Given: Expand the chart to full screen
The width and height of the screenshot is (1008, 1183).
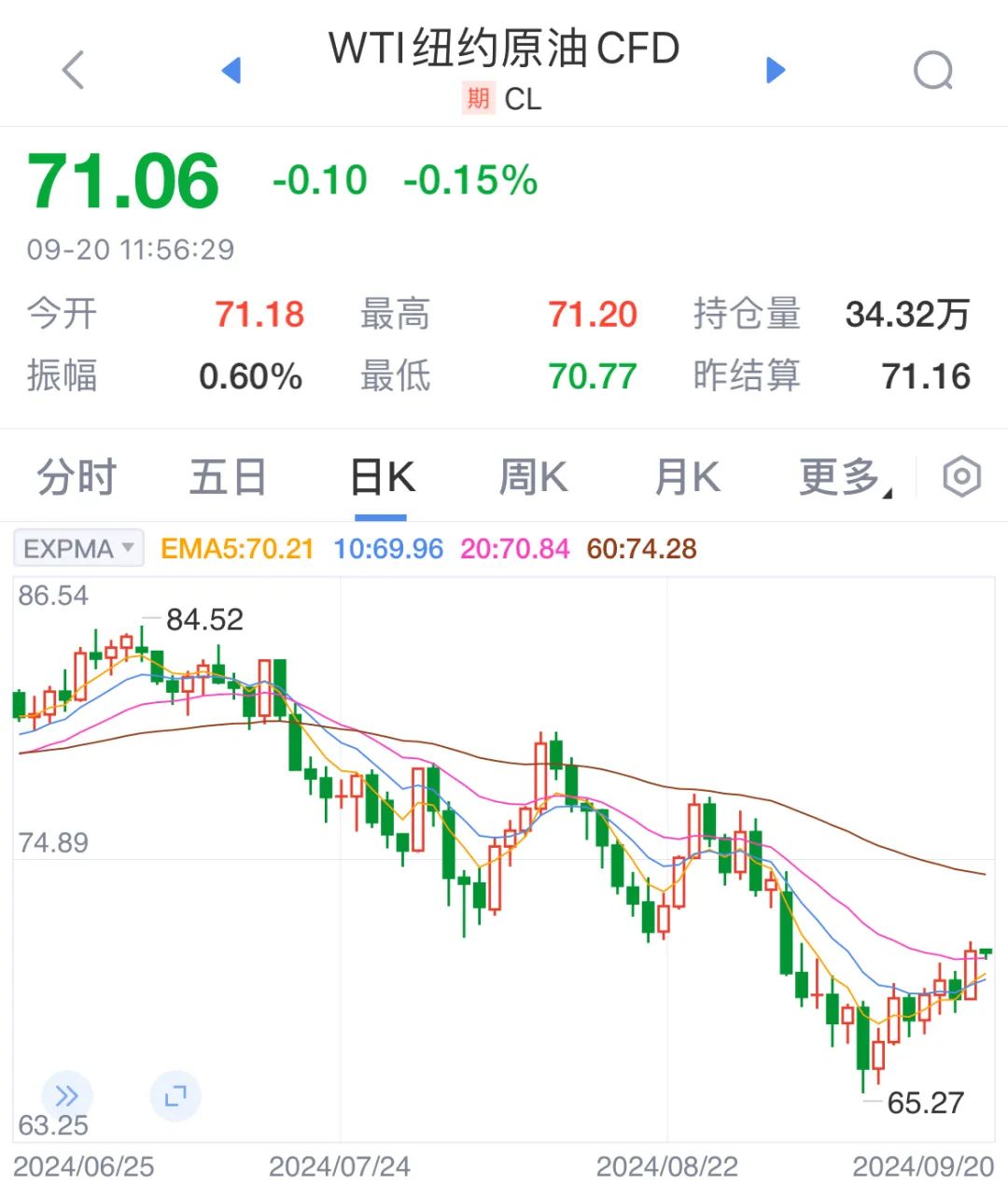Looking at the screenshot, I should (x=175, y=1095).
